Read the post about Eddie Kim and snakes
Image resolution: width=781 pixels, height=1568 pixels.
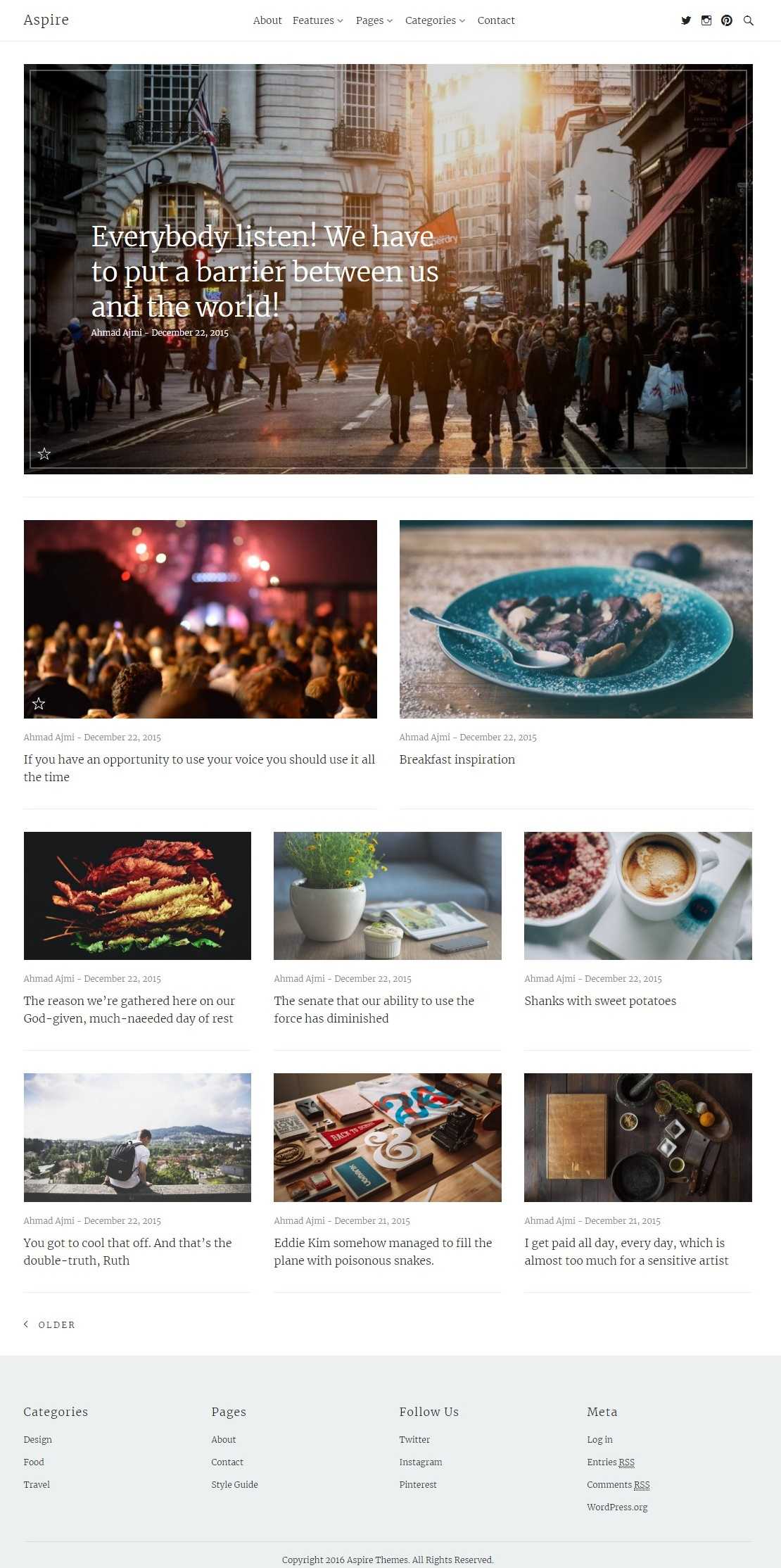[383, 1251]
